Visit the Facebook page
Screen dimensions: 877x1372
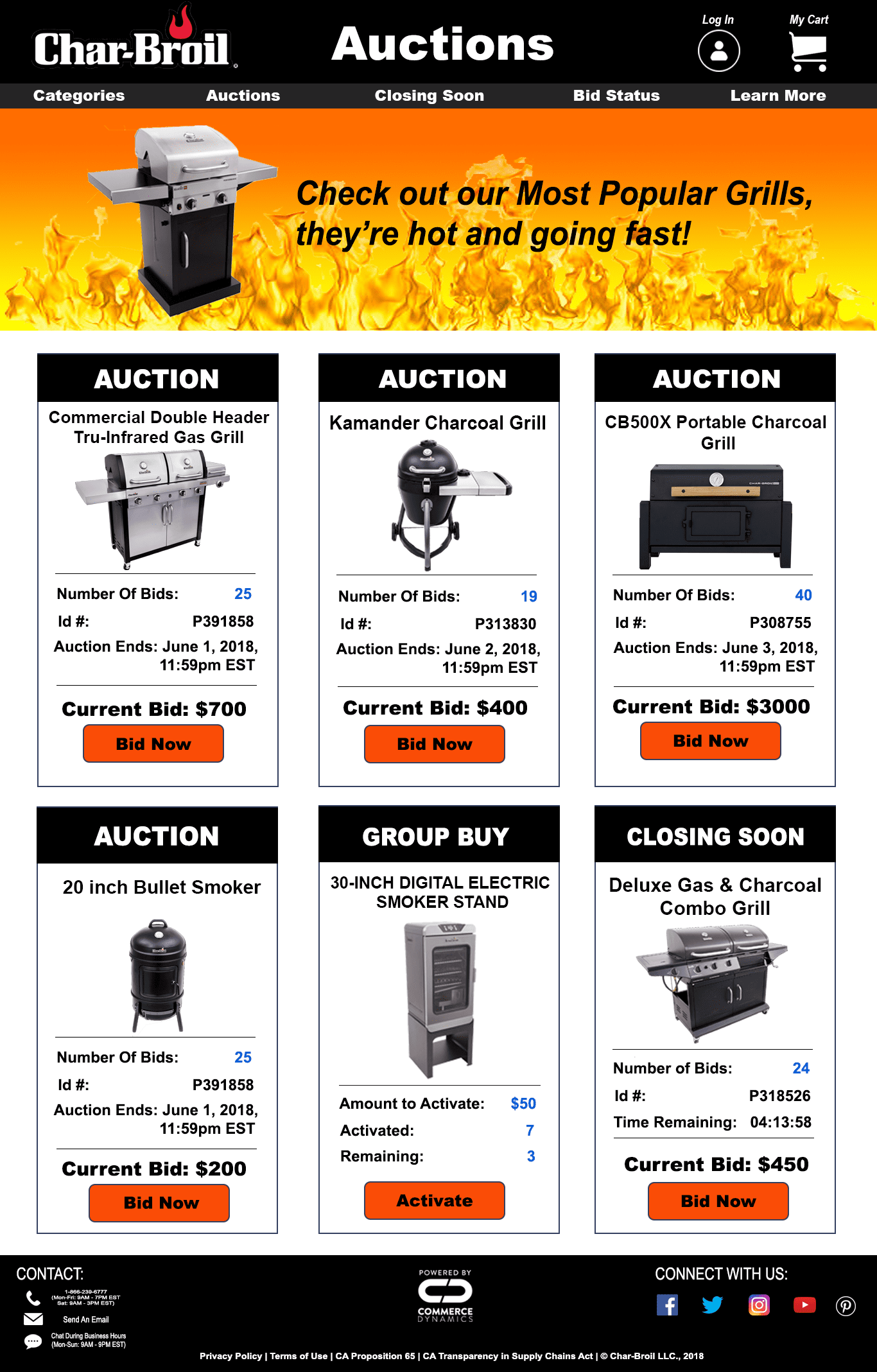(667, 1305)
